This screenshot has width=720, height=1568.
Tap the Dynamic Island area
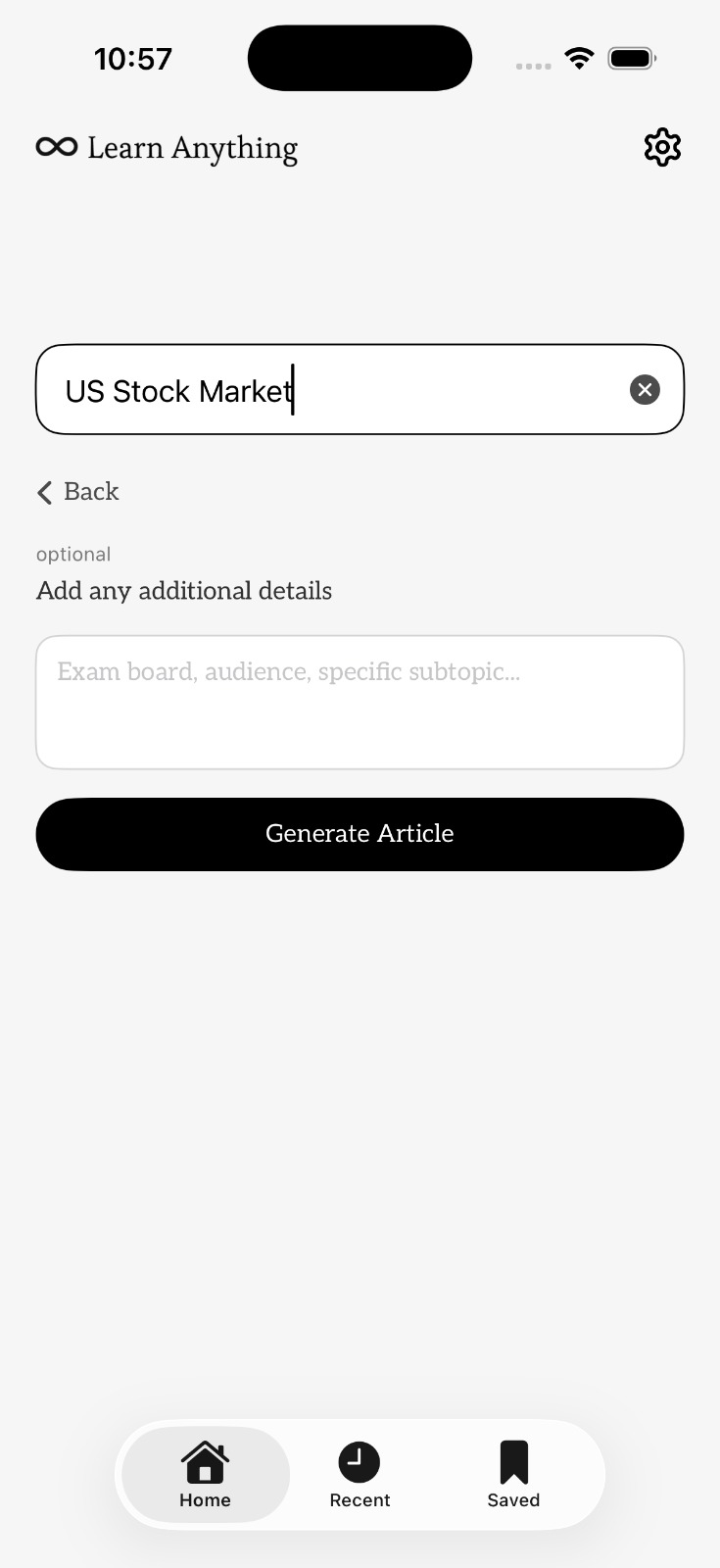360,58
